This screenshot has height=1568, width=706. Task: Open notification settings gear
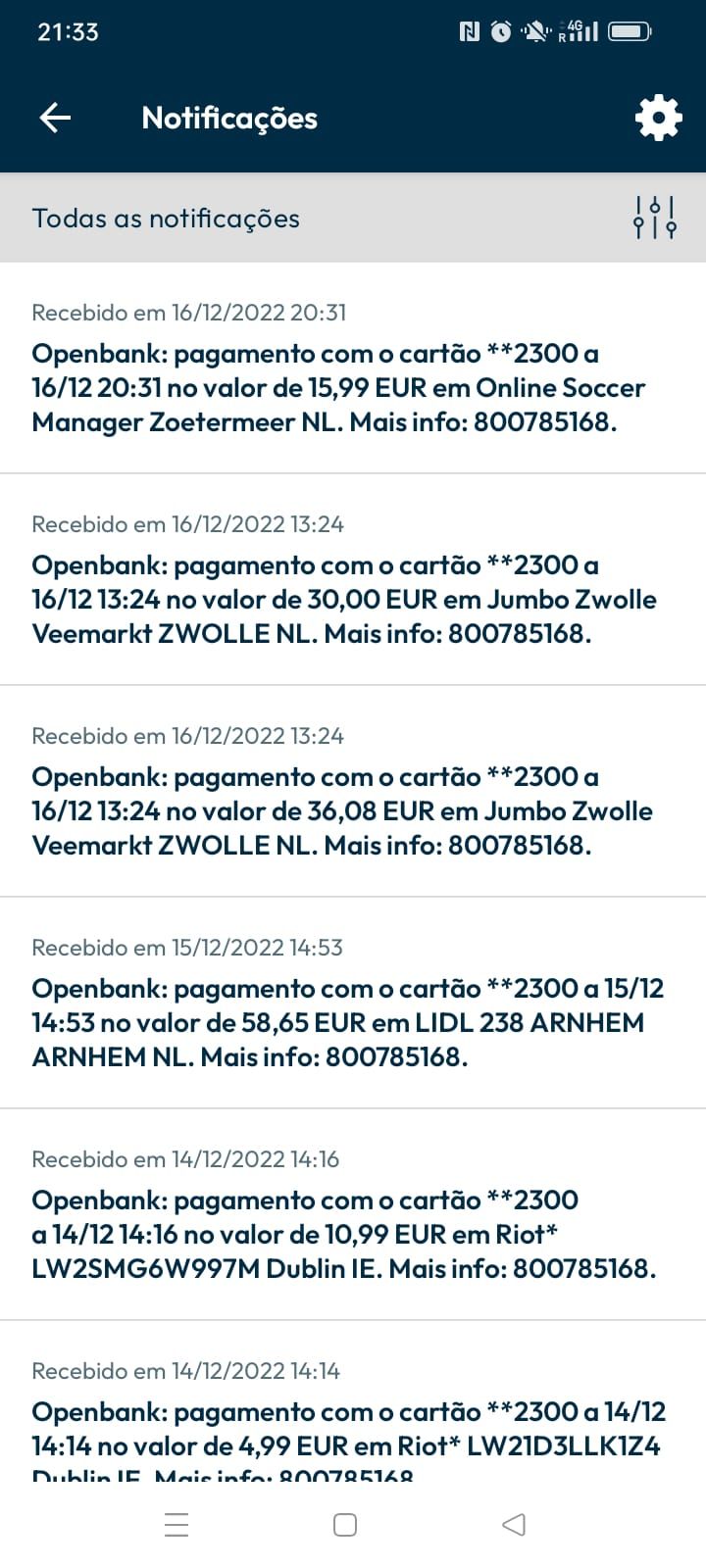(658, 118)
